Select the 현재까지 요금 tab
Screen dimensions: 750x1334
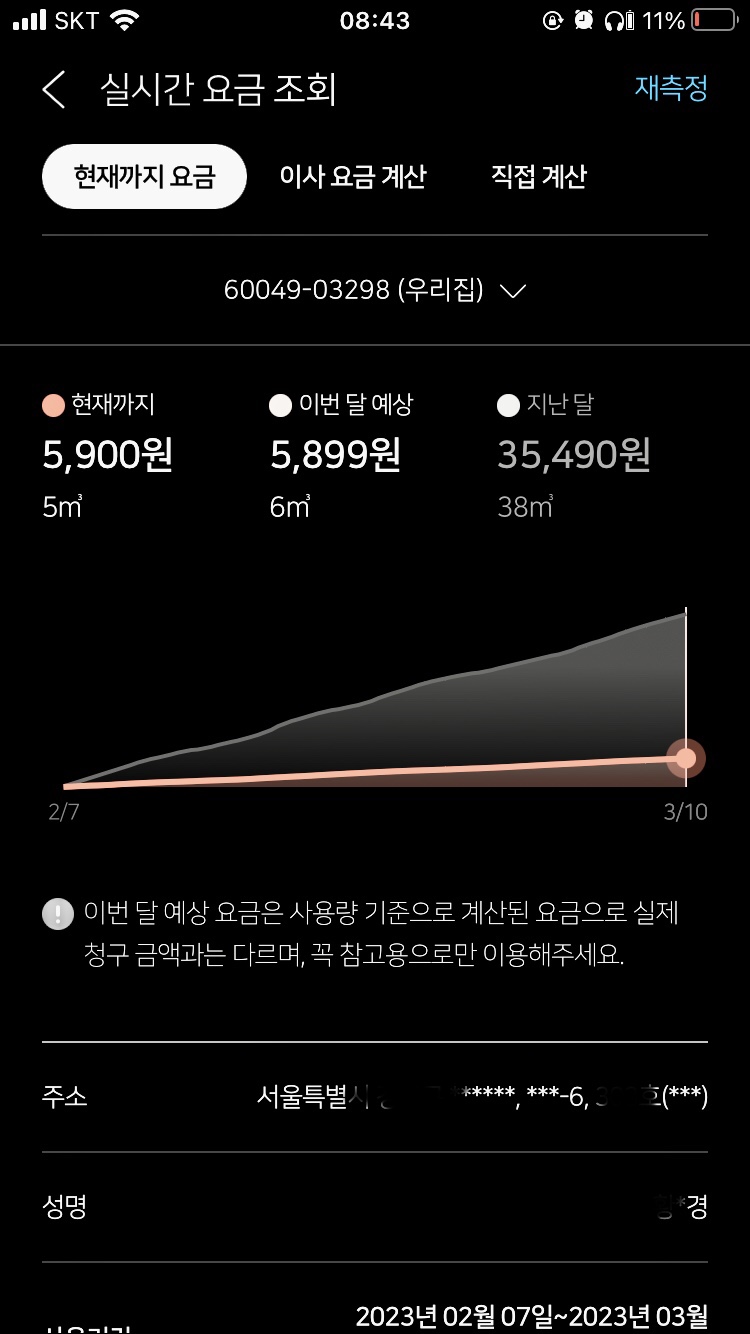tap(144, 177)
